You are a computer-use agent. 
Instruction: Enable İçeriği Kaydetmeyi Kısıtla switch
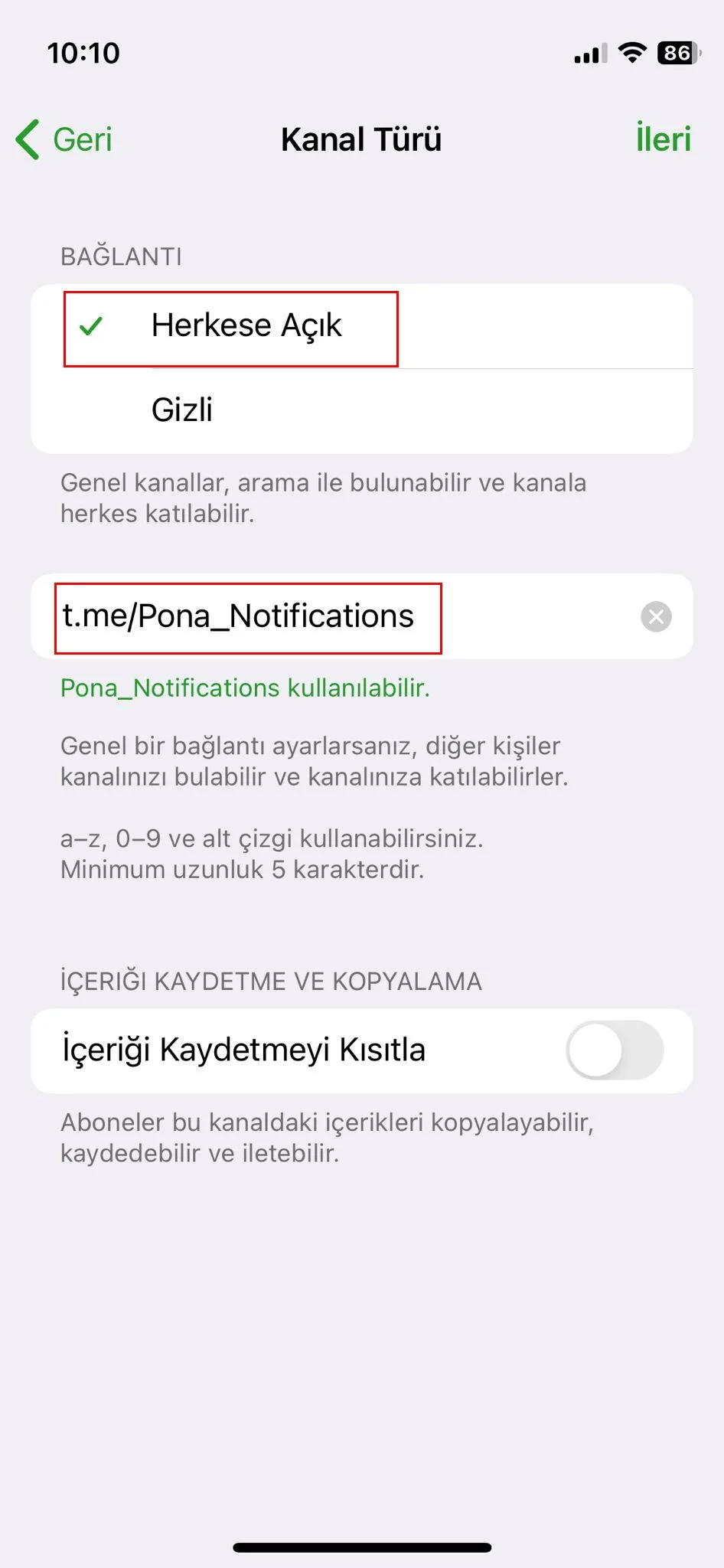[615, 1050]
